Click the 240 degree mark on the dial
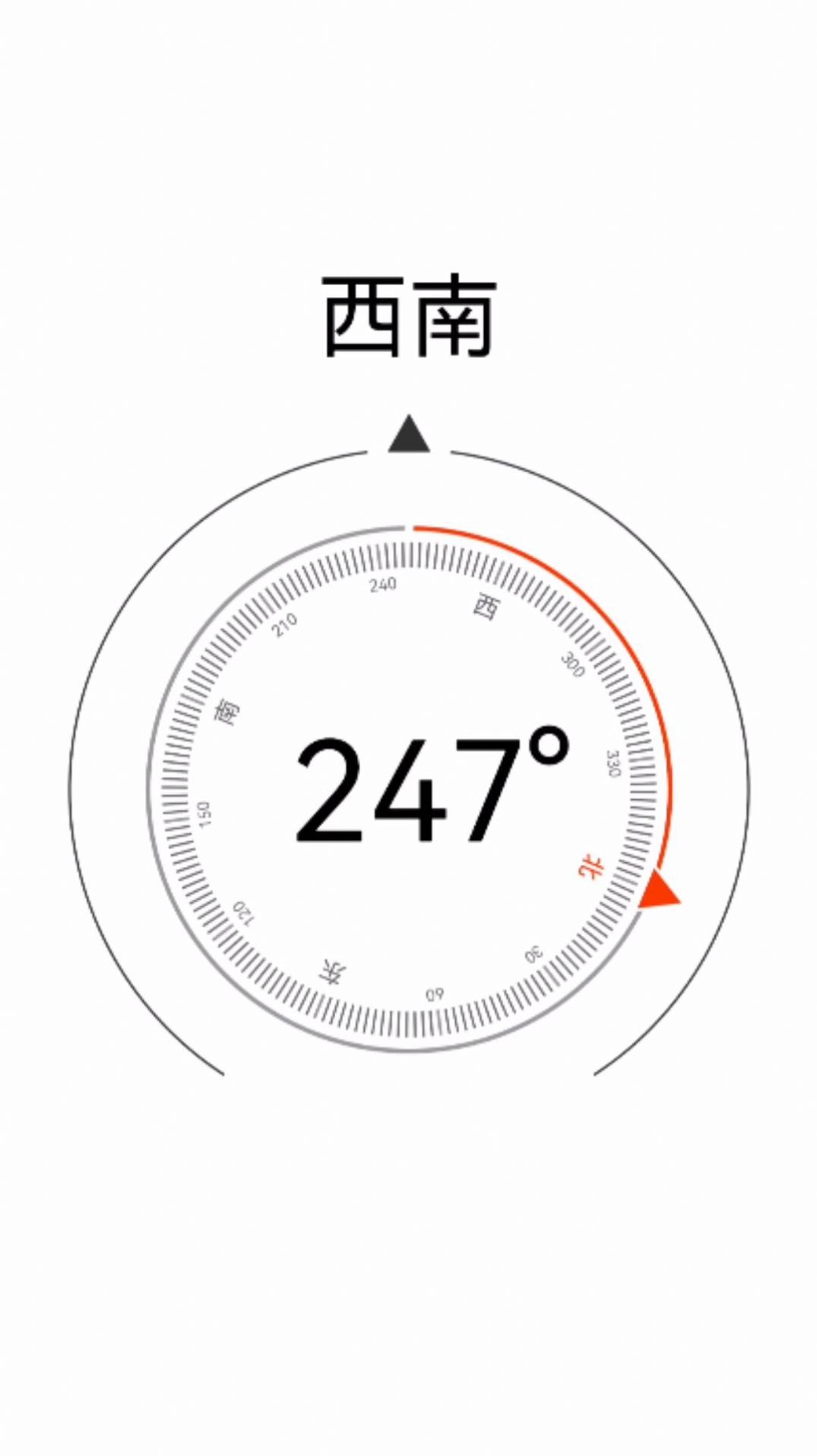The height and width of the screenshot is (1456, 817). tap(384, 585)
